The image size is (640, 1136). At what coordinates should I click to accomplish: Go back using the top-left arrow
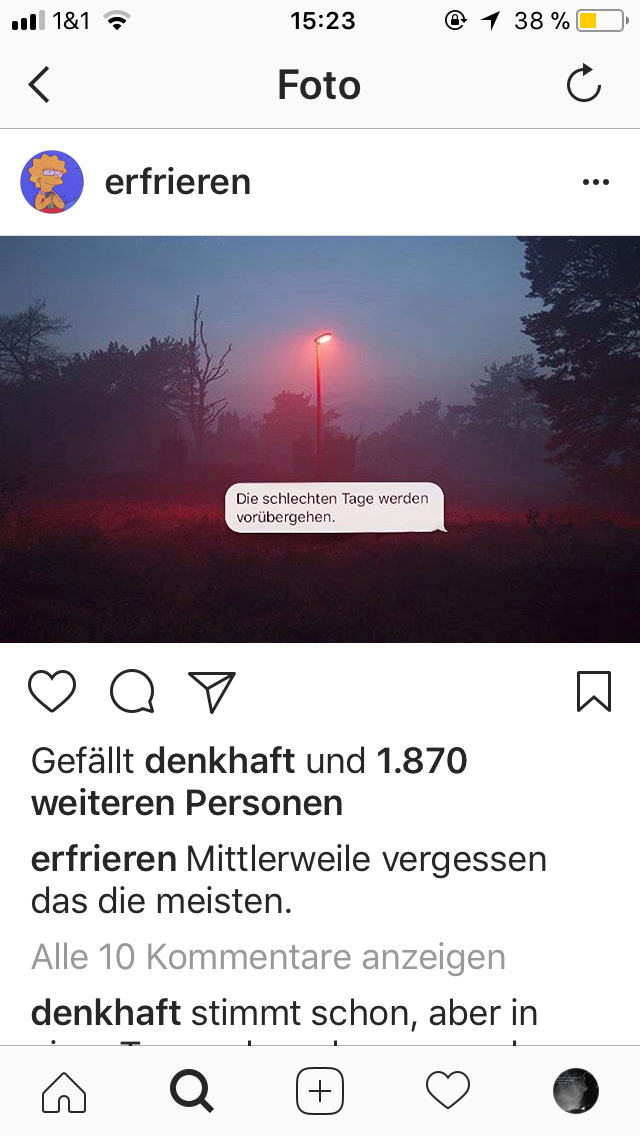coord(39,86)
